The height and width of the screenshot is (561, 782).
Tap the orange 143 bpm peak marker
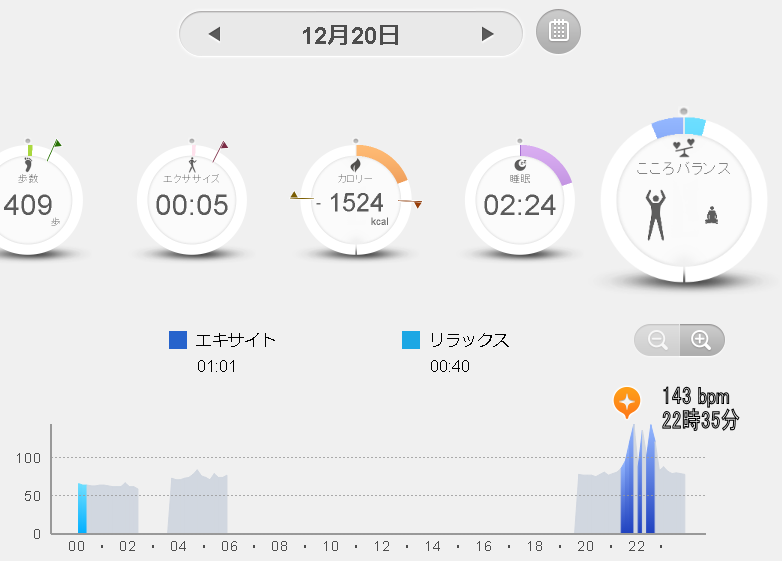click(627, 402)
